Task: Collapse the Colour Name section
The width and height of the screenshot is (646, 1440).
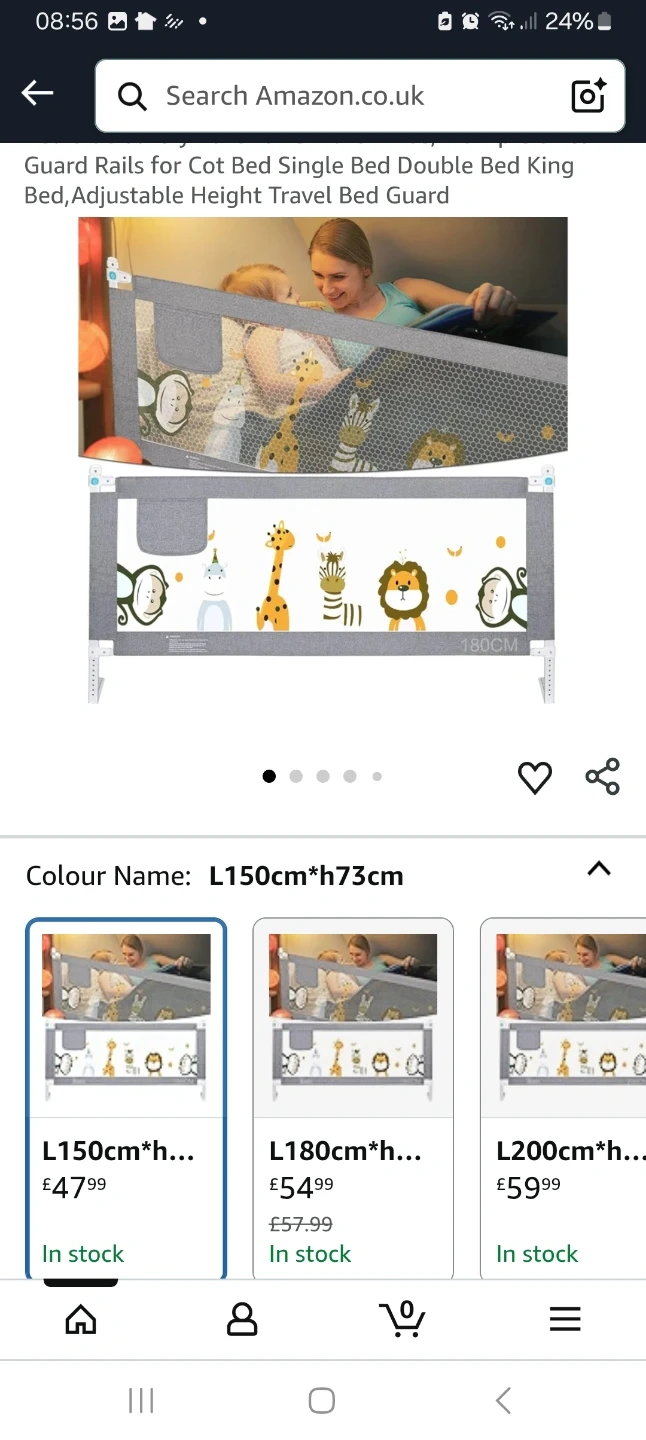Action: tap(598, 869)
